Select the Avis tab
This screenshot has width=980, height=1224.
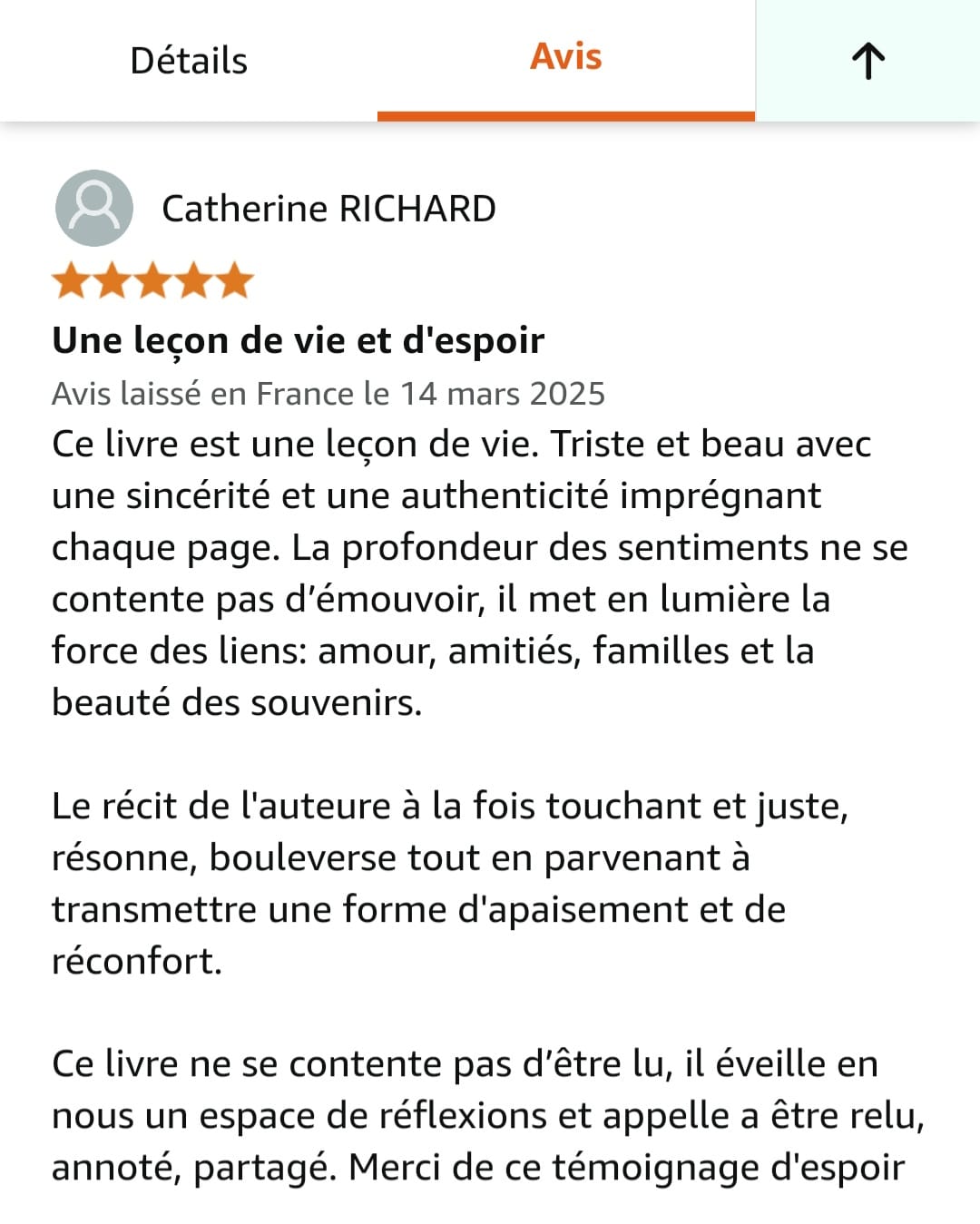[x=565, y=58]
